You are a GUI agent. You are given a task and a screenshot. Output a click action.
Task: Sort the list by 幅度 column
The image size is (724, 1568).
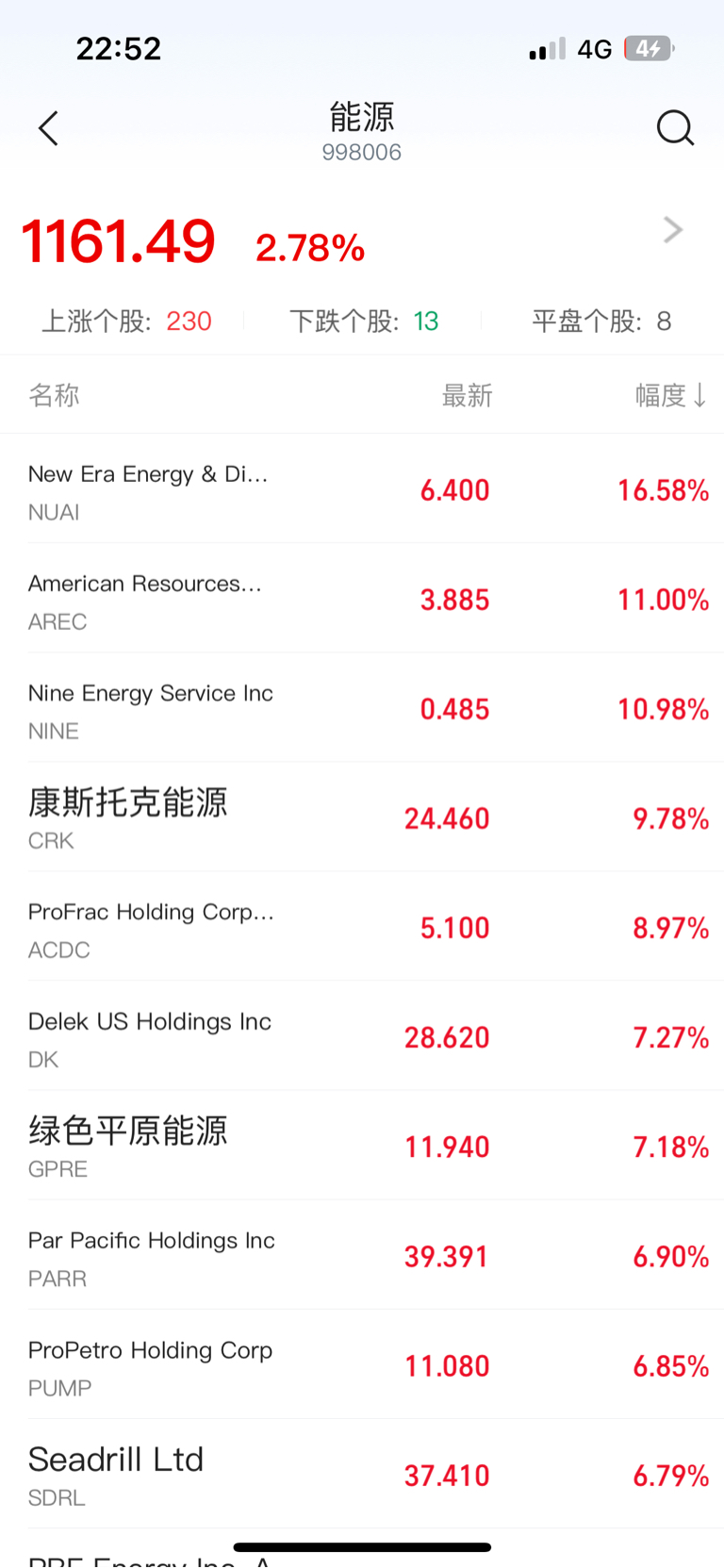(x=670, y=395)
